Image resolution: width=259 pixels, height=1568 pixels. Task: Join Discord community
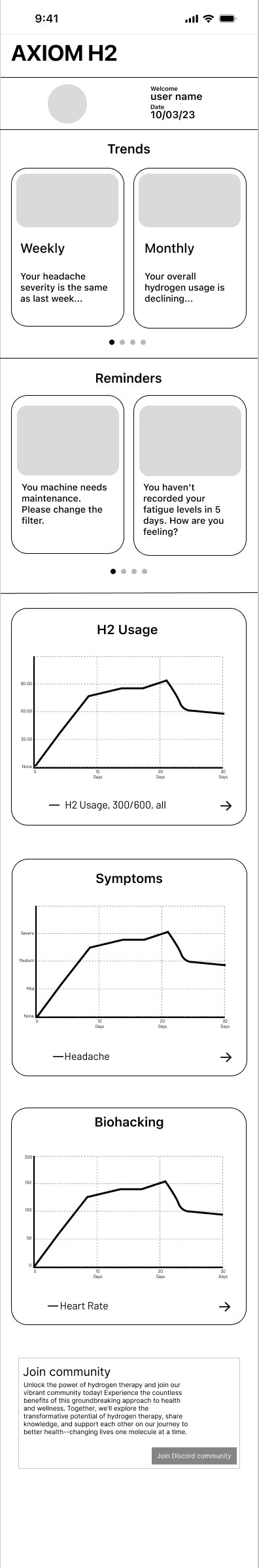194,1456
